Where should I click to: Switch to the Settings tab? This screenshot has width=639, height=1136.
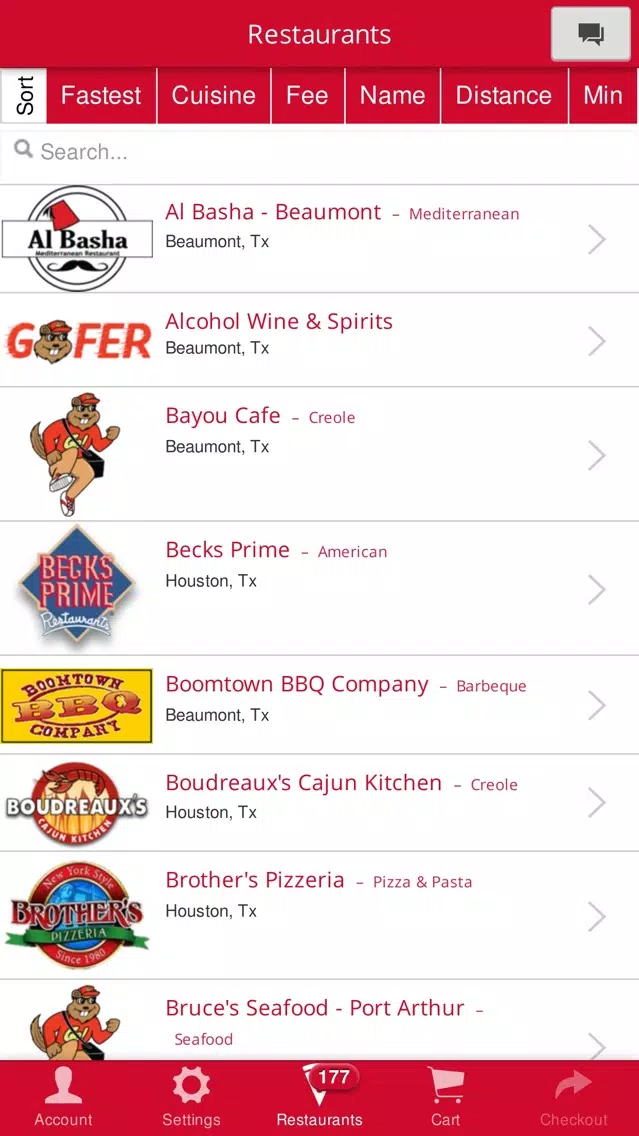coord(191,1098)
